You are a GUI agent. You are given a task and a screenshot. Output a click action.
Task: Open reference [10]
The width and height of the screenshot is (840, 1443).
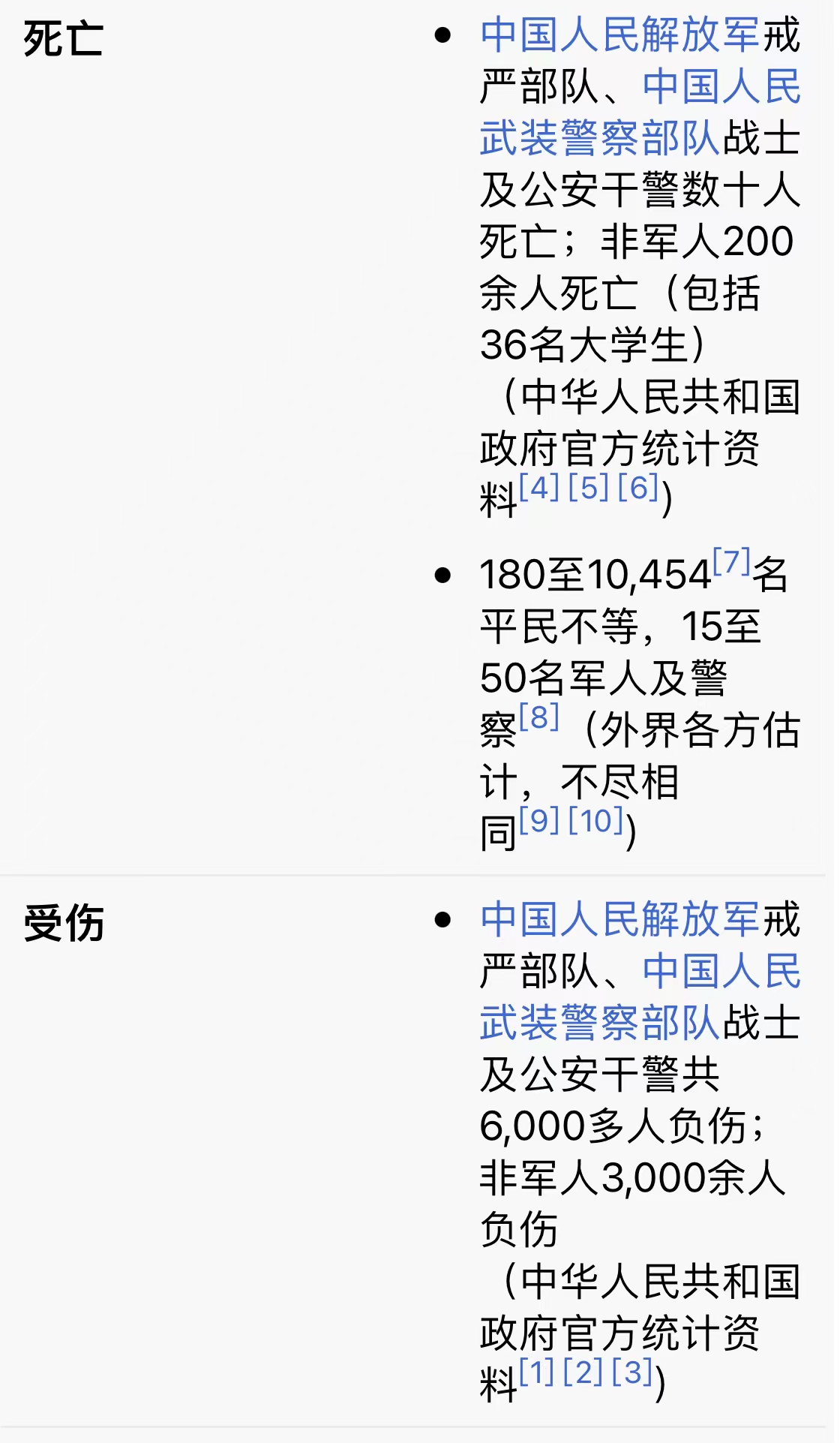[x=597, y=820]
